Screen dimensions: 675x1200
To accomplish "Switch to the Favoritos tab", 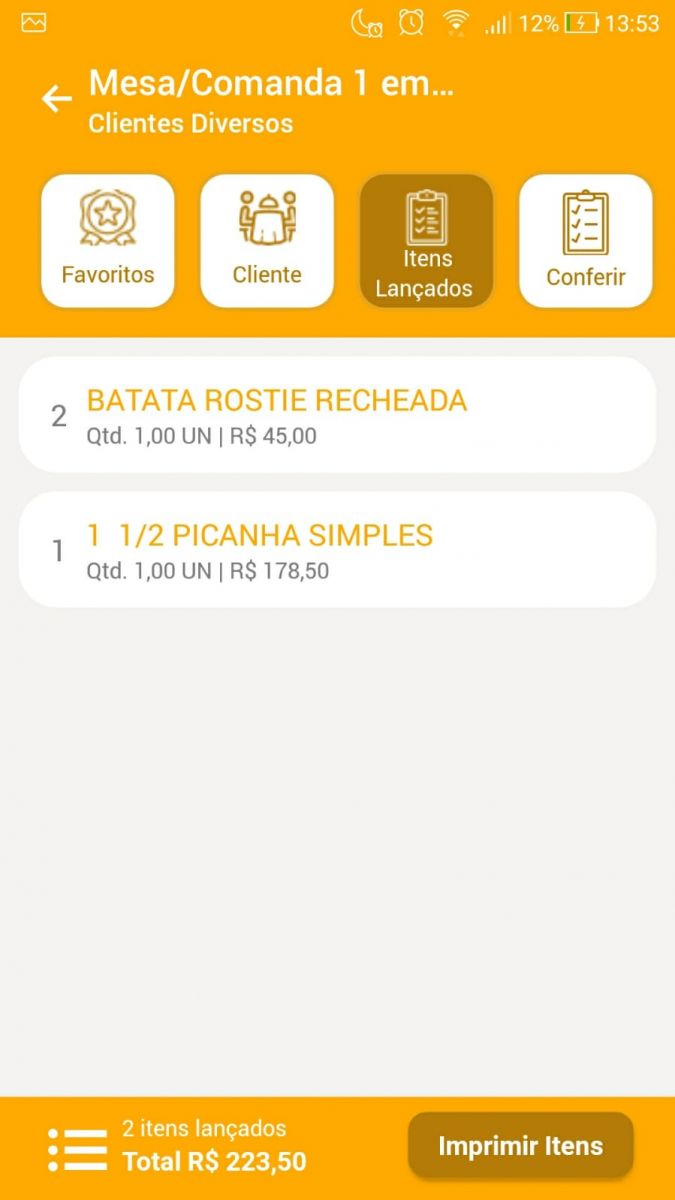I will [x=108, y=241].
